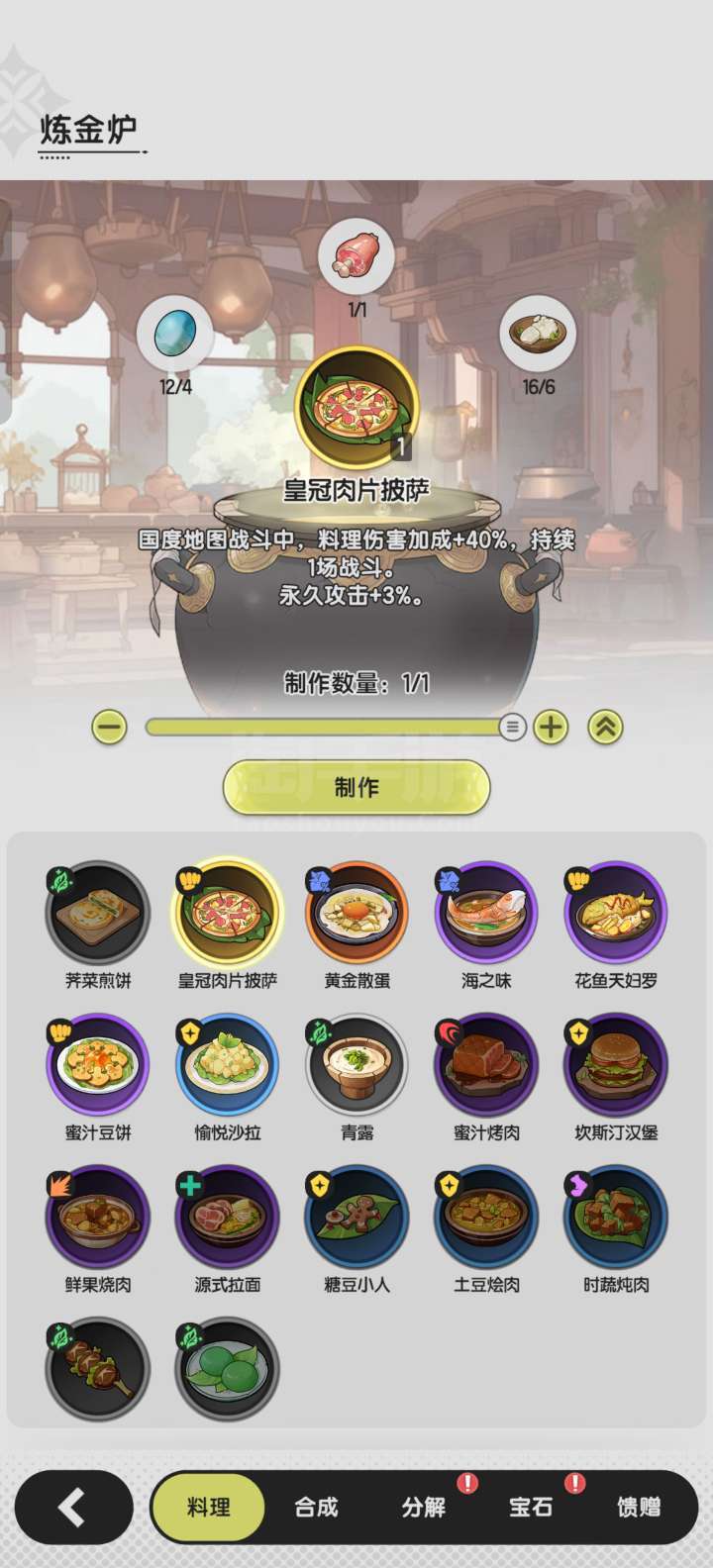The image size is (713, 1568).
Task: Open the 馈赠 tab
Action: 639,1507
